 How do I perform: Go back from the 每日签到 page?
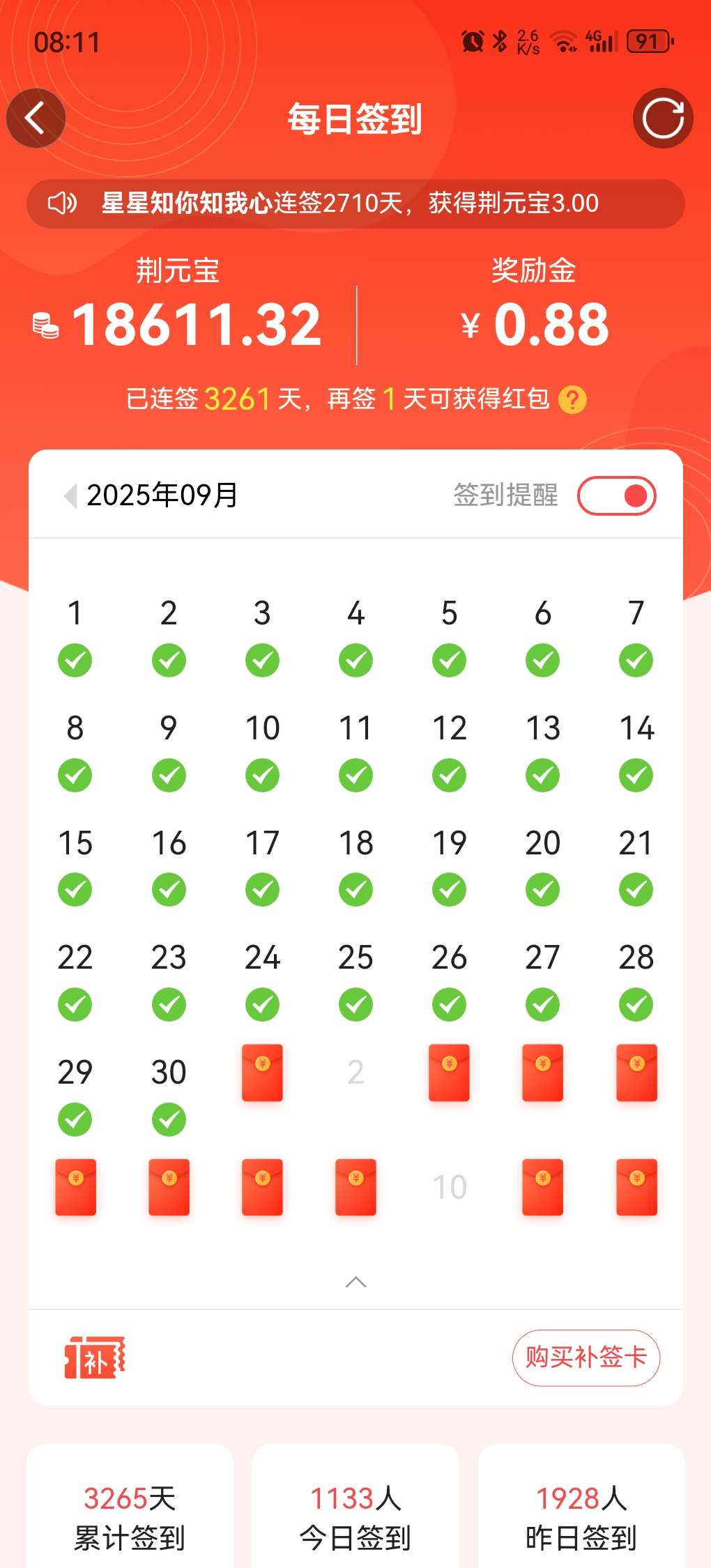[36, 118]
